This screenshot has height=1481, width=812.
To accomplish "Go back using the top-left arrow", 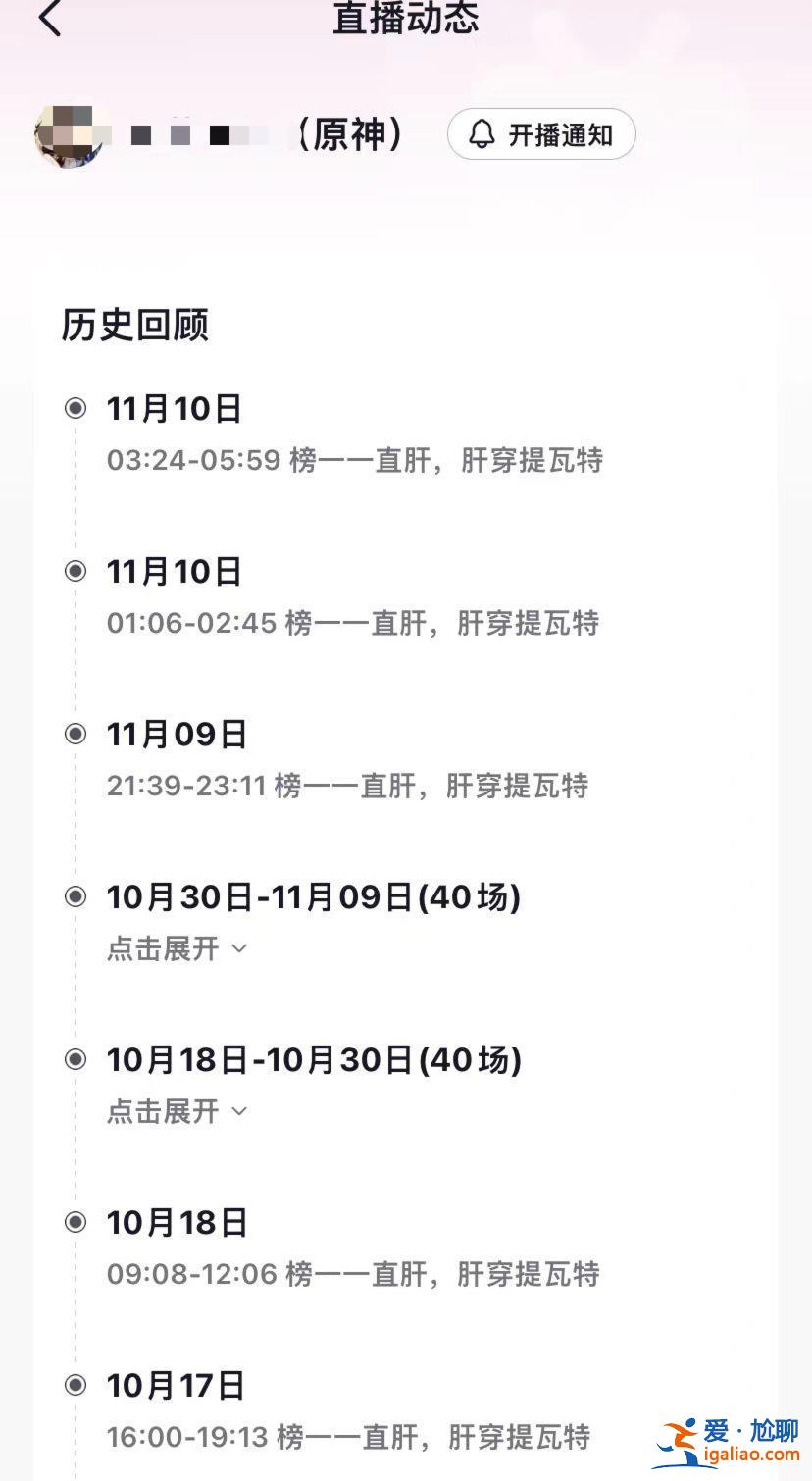I will [x=50, y=19].
